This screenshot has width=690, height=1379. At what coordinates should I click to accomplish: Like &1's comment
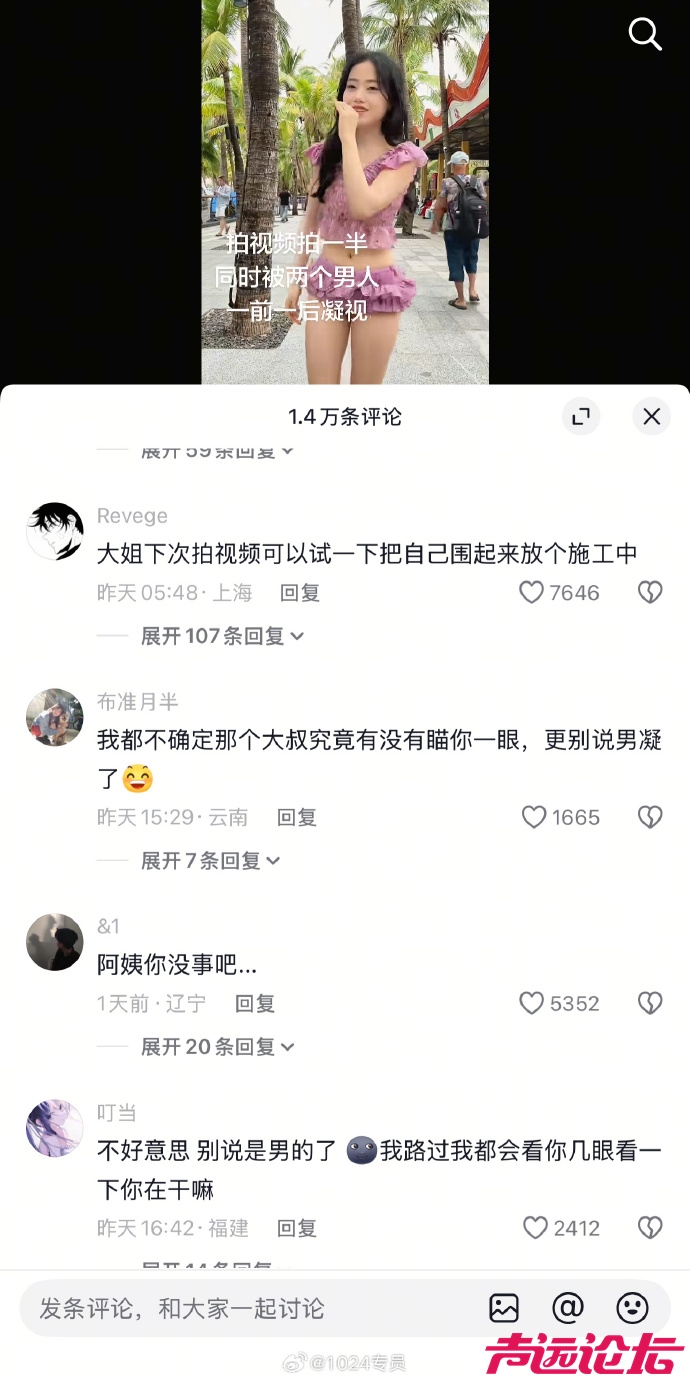point(532,1004)
